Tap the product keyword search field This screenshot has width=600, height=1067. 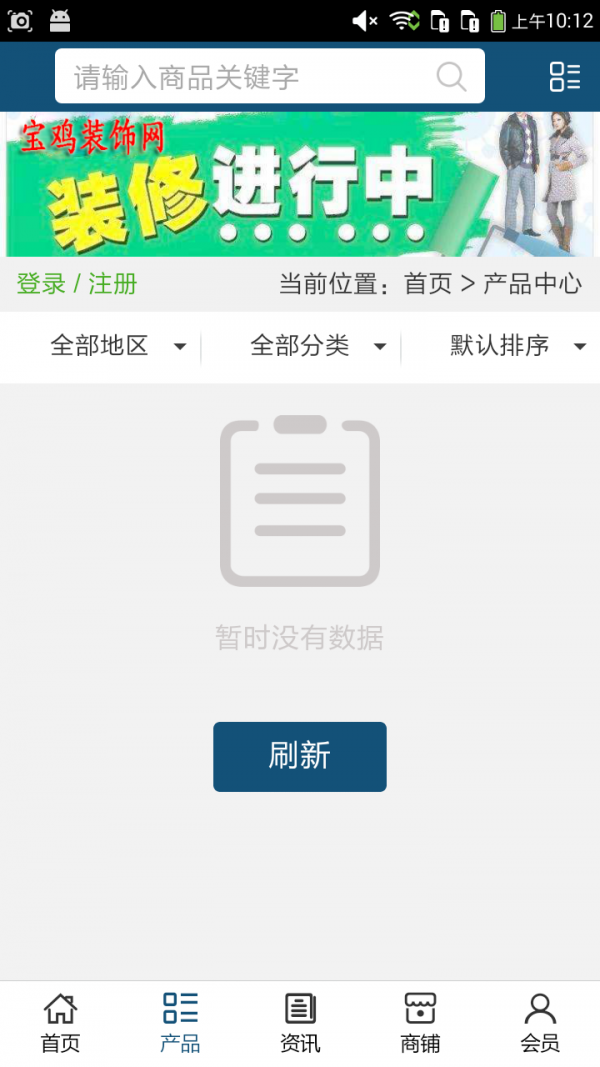[269, 76]
